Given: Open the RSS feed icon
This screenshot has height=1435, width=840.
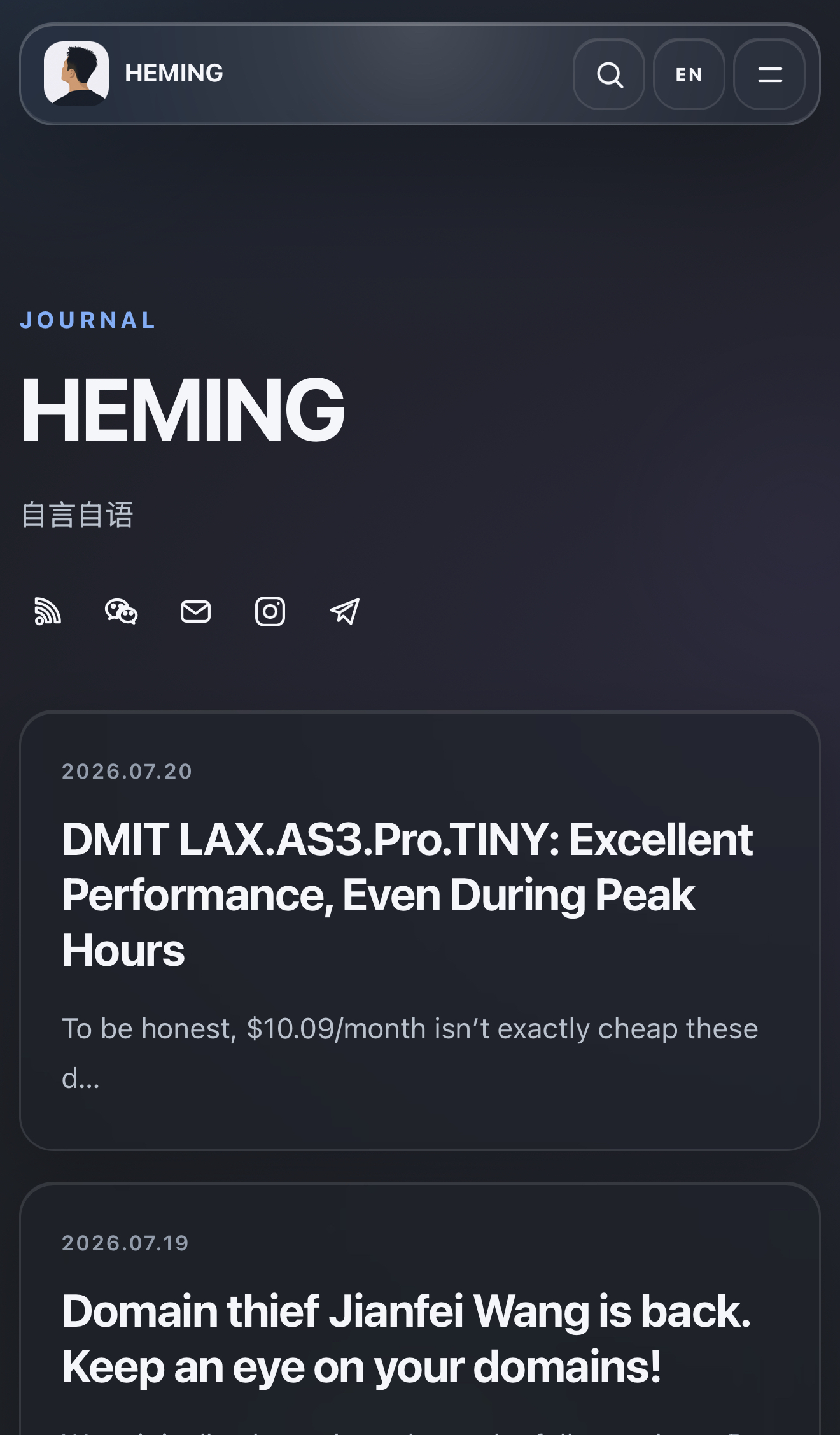Looking at the screenshot, I should [x=48, y=612].
